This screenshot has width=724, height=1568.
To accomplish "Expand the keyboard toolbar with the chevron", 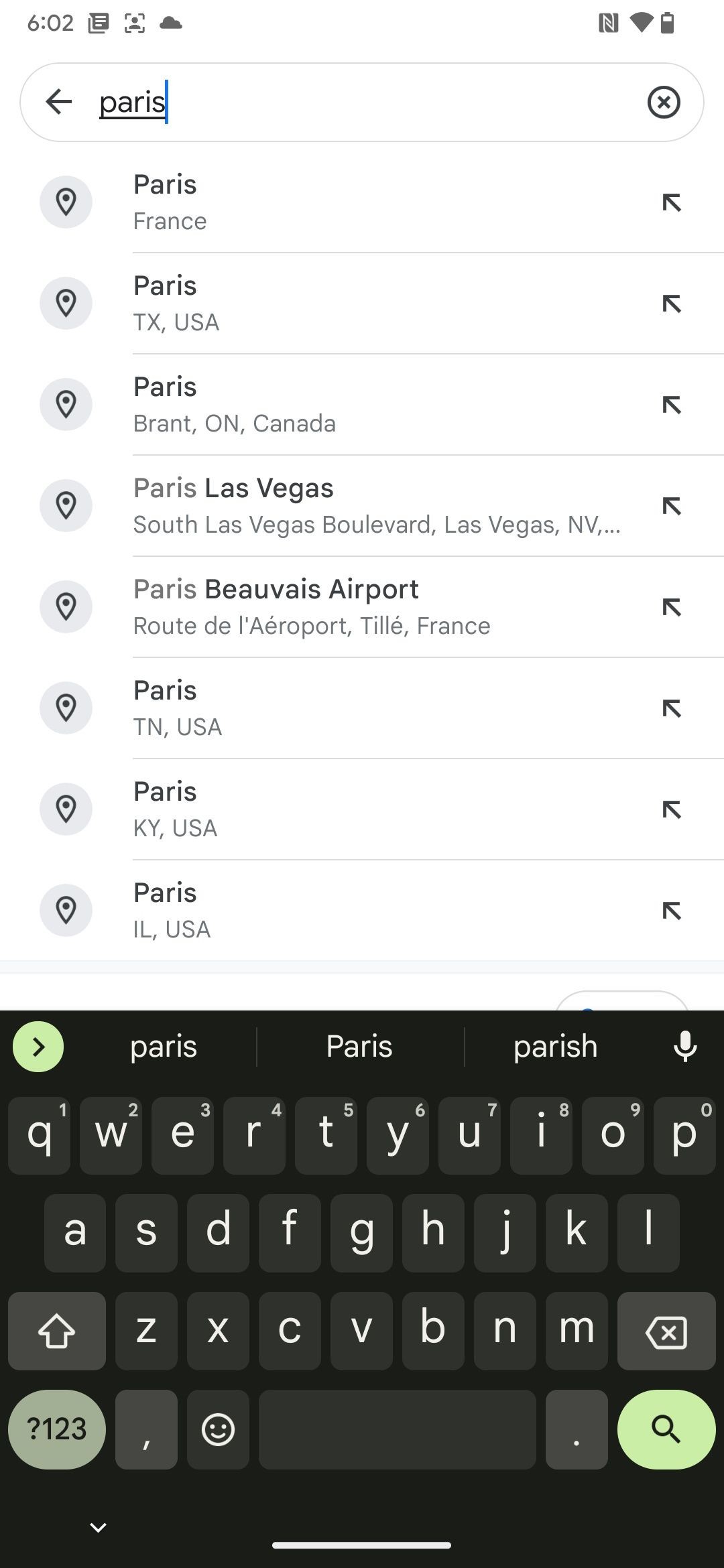I will tap(38, 1047).
